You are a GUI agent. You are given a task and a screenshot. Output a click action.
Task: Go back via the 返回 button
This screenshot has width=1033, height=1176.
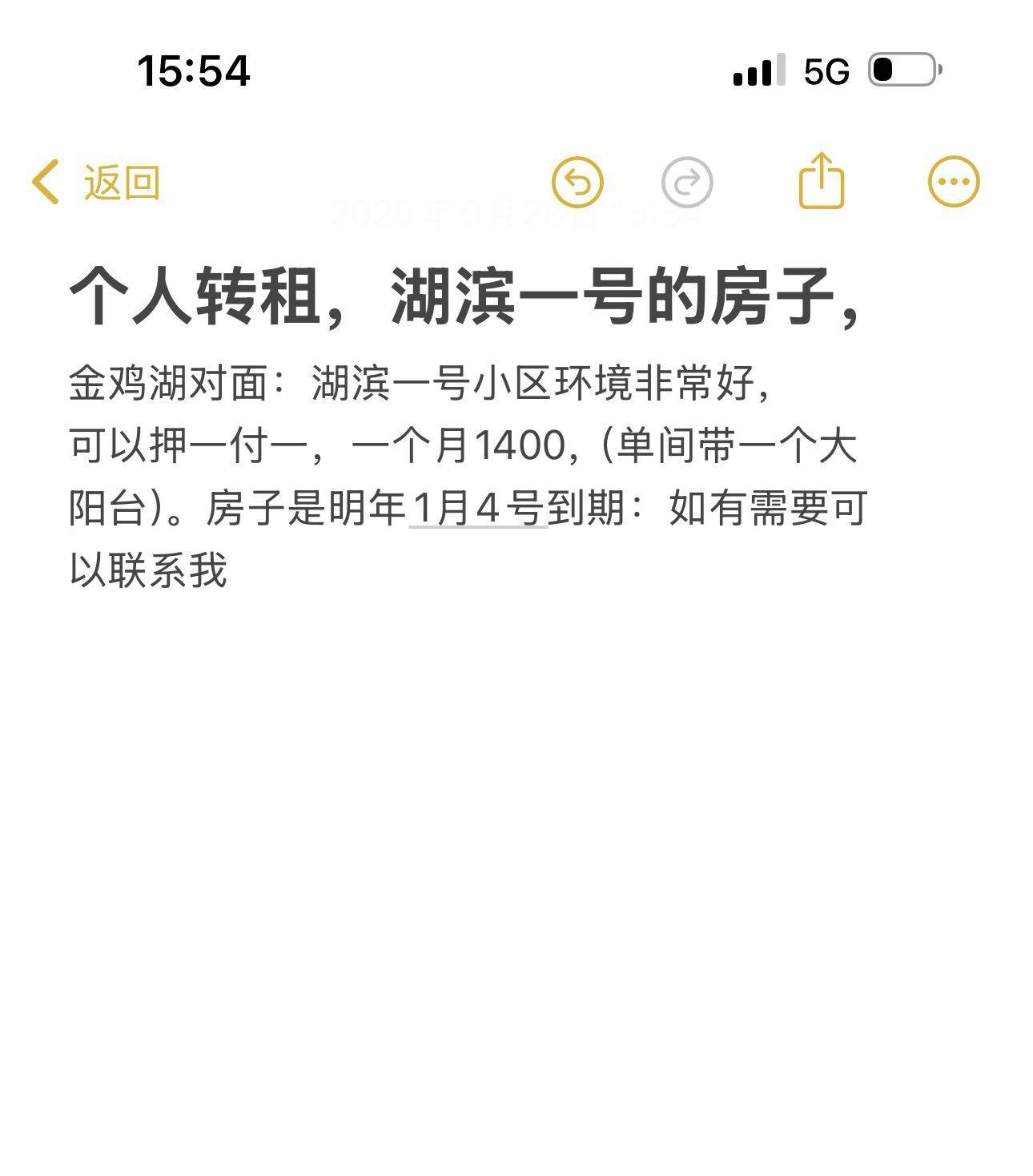[96, 183]
